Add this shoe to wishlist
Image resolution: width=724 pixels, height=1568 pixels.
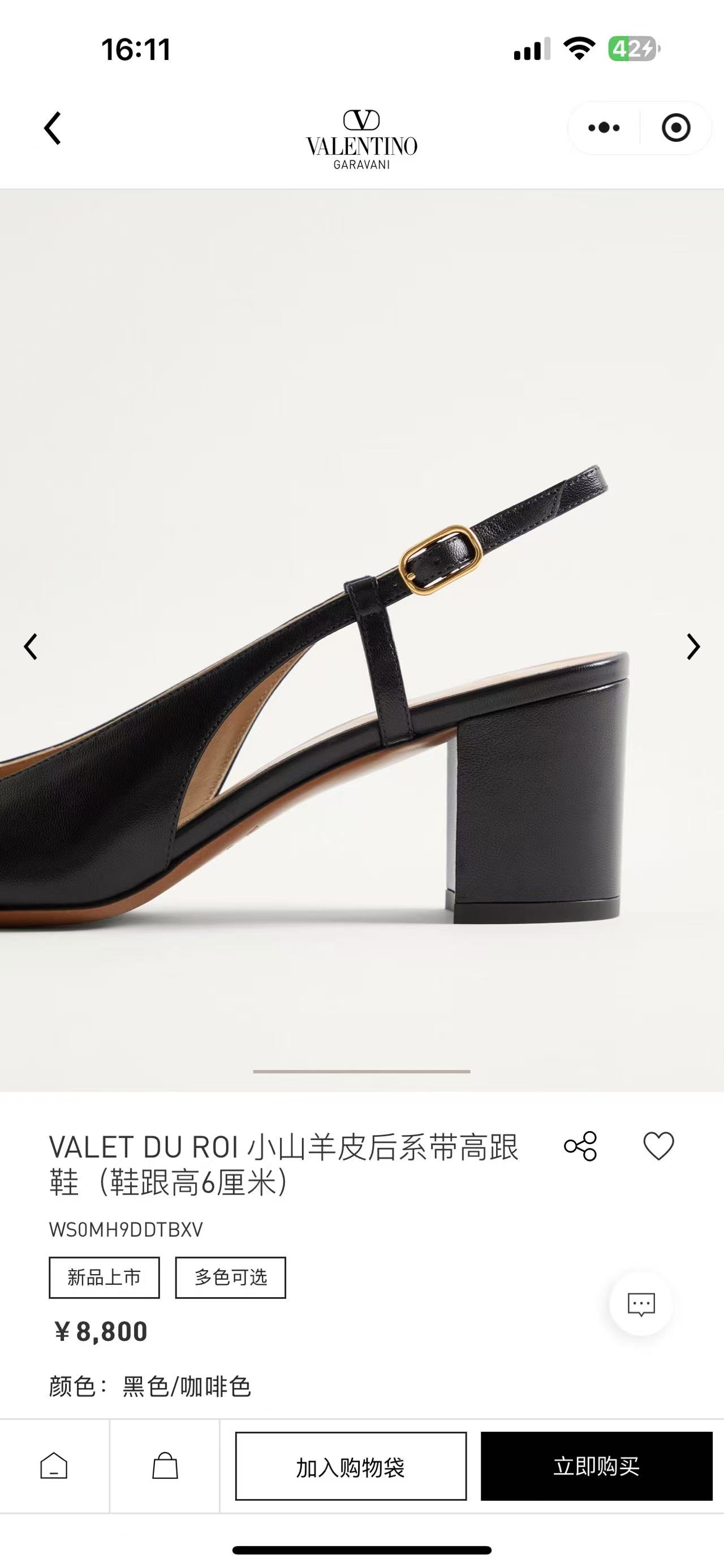point(659,1147)
